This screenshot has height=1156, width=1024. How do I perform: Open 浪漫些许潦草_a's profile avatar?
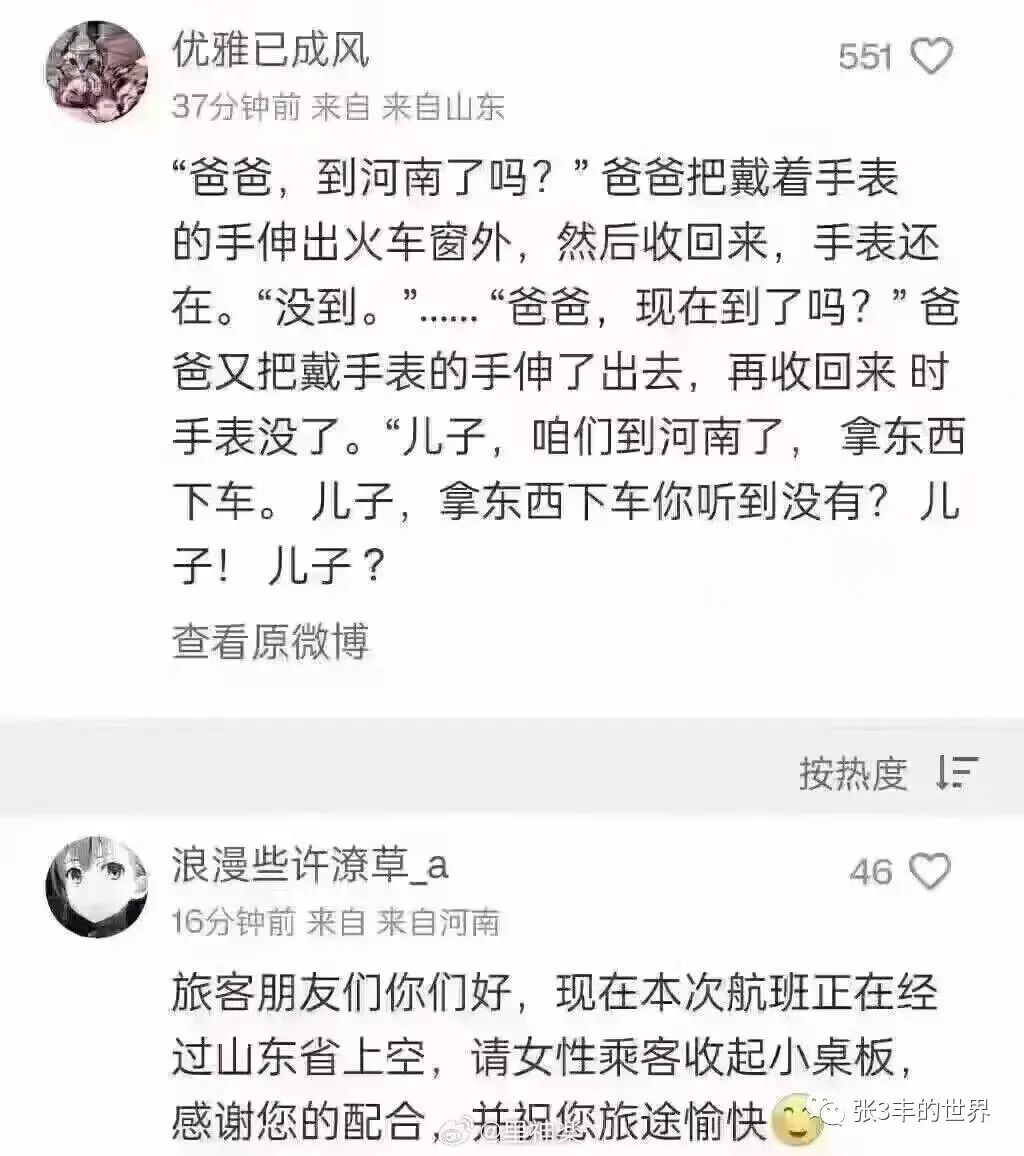pos(97,887)
